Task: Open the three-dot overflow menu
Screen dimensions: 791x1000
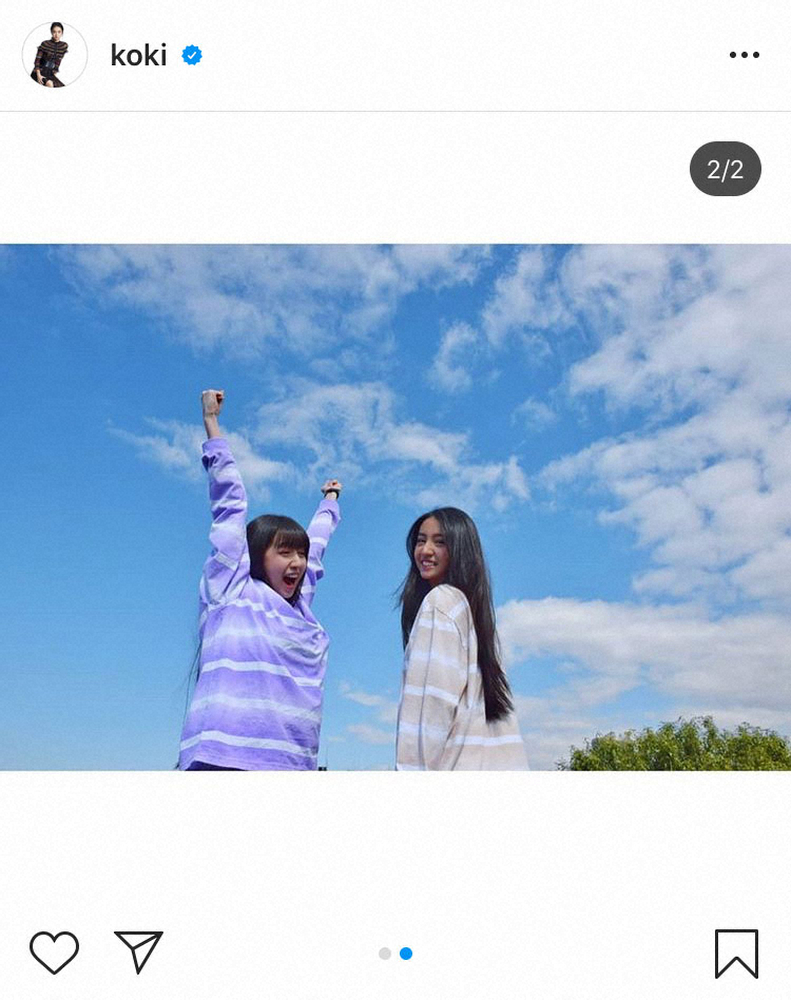Action: [x=744, y=55]
